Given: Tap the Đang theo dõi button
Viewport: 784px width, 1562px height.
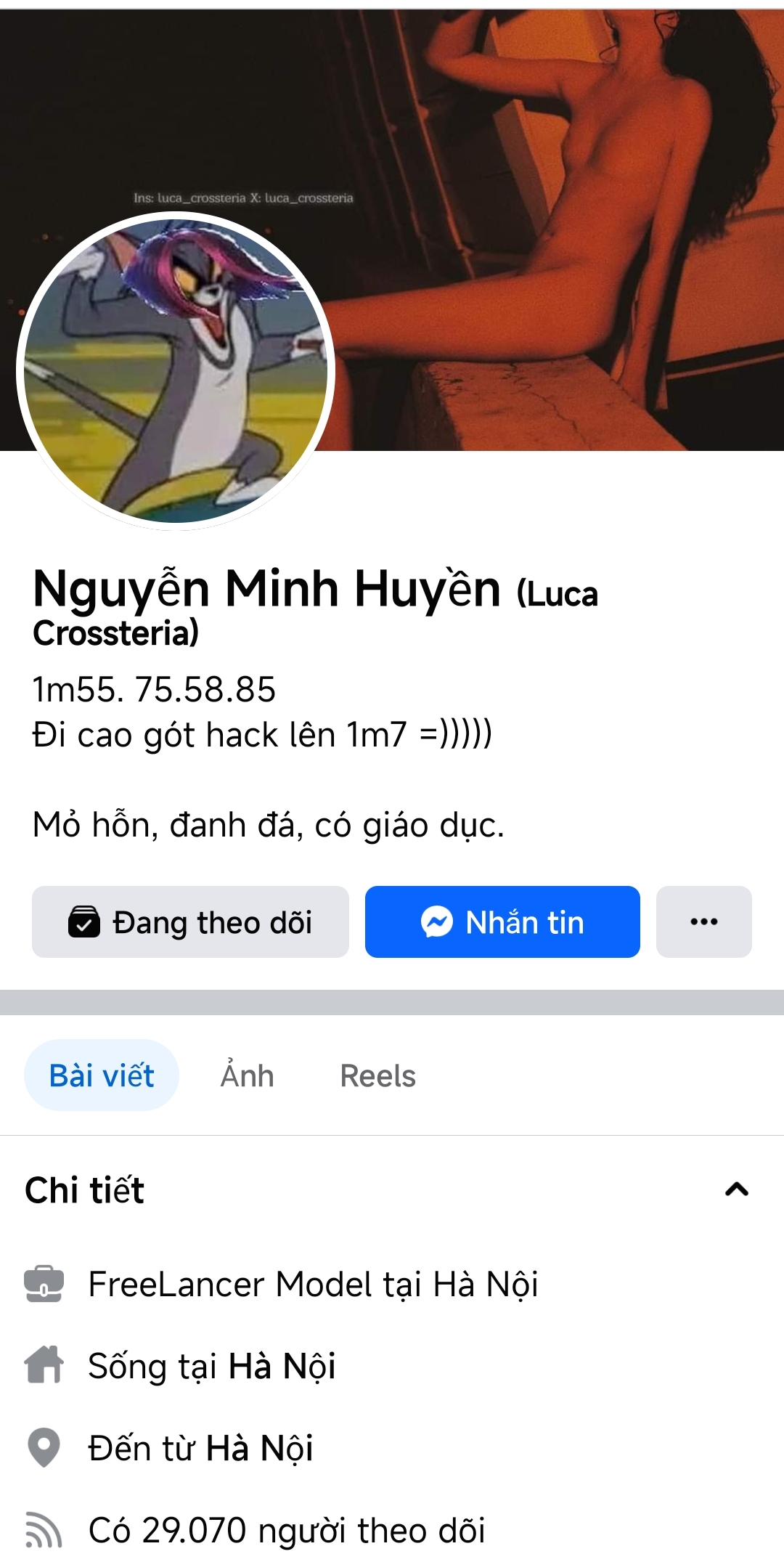Looking at the screenshot, I should [x=190, y=922].
